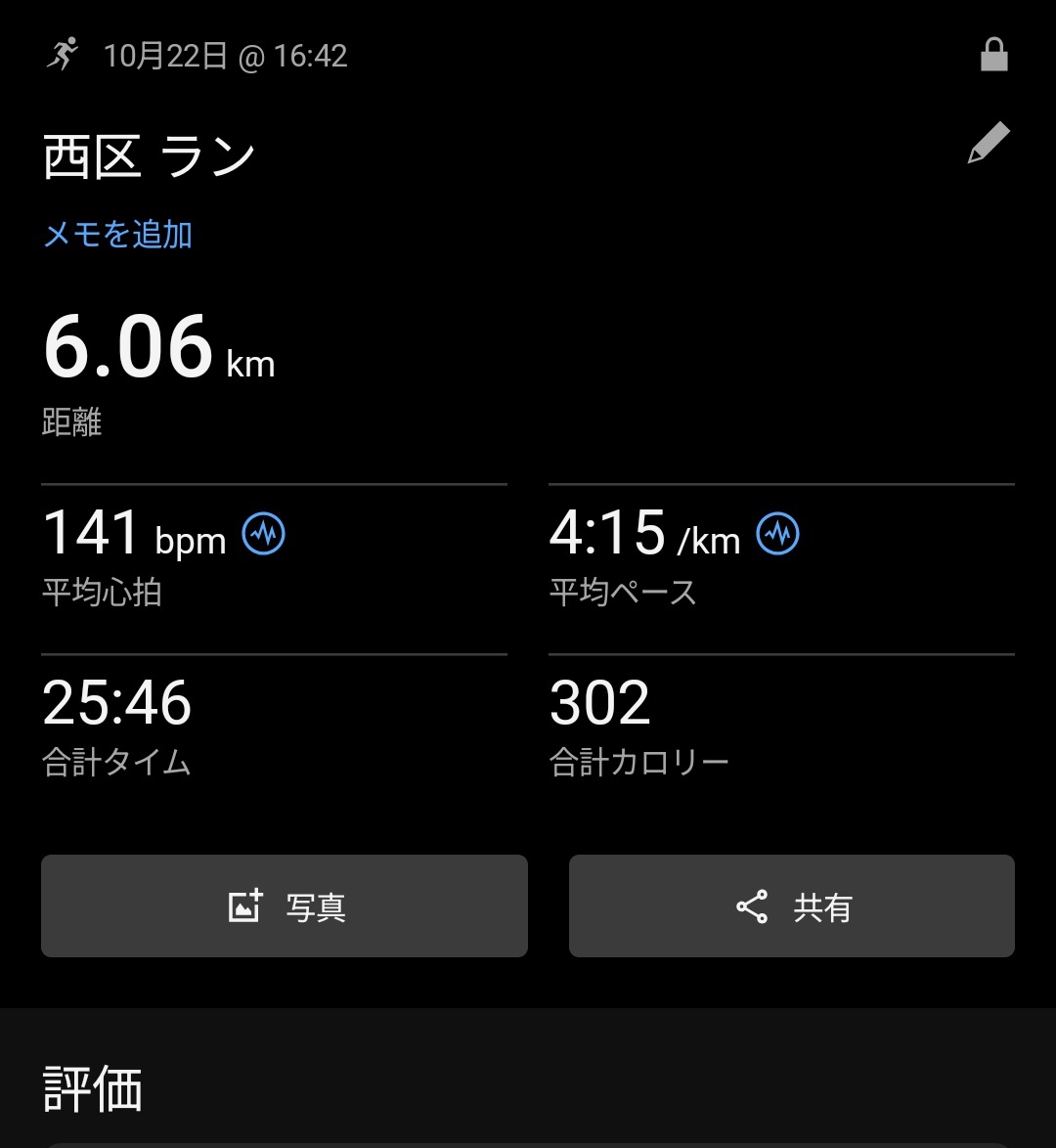Open the chart icon beside 141 bpm

click(264, 534)
